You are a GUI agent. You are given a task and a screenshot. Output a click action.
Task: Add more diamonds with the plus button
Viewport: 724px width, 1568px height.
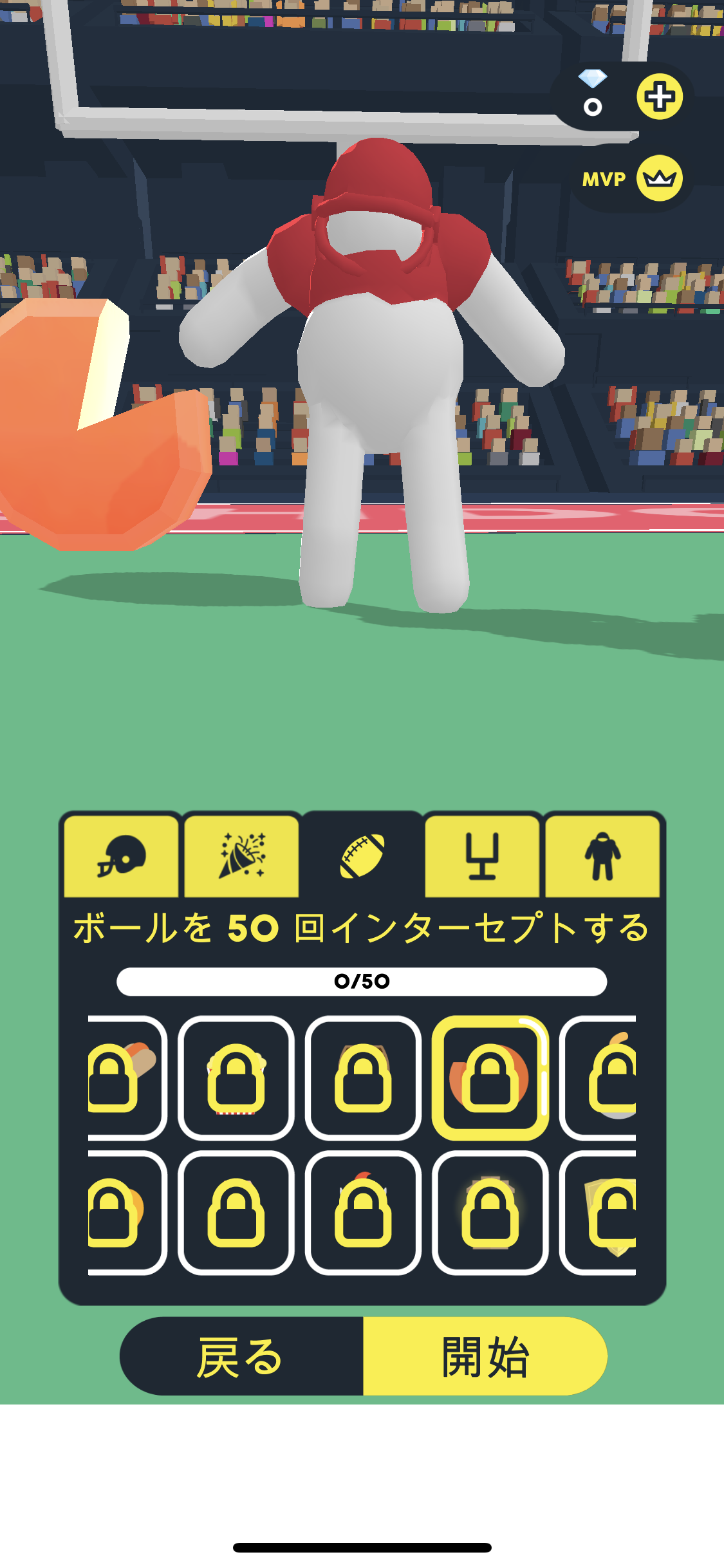point(659,97)
